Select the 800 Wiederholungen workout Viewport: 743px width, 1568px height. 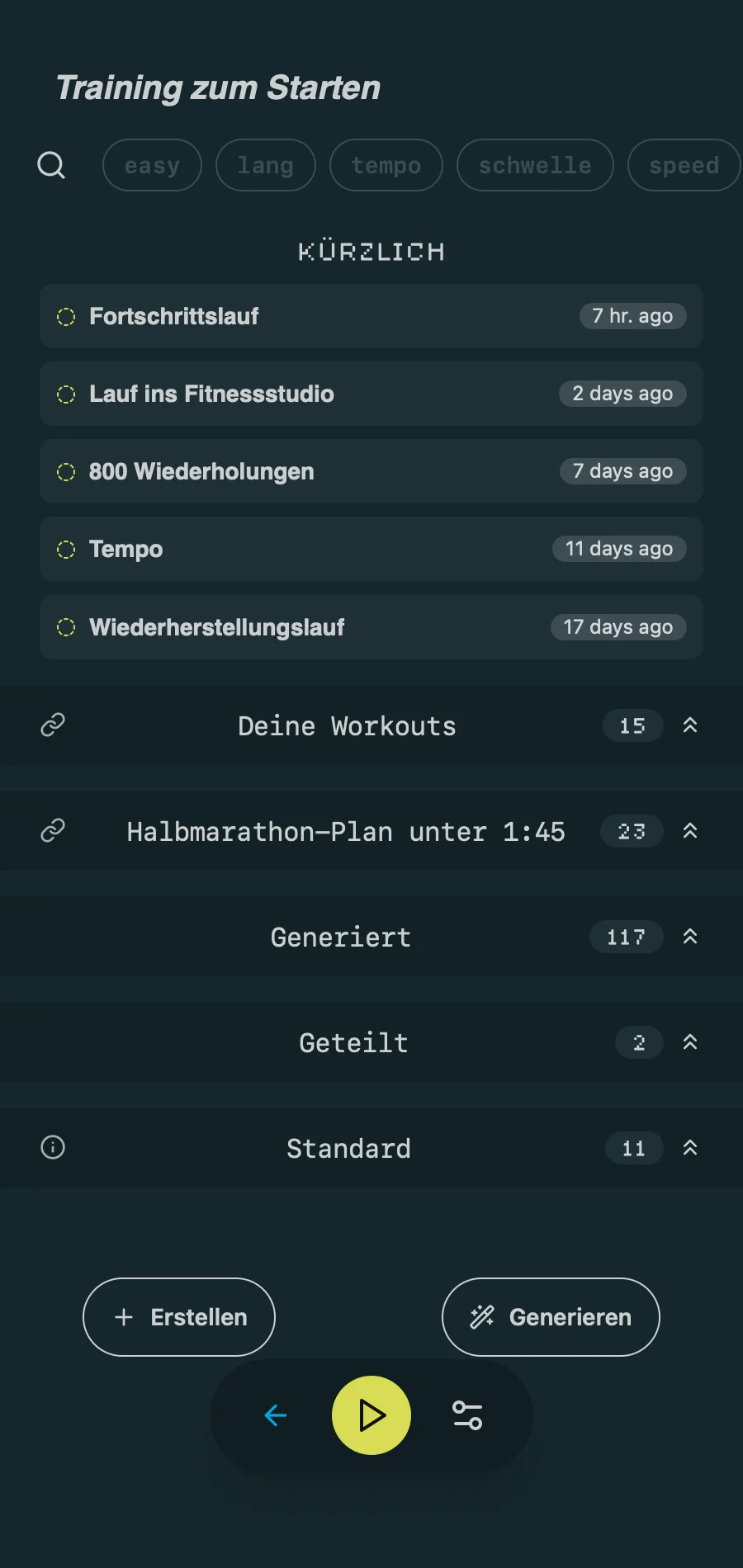coord(371,471)
